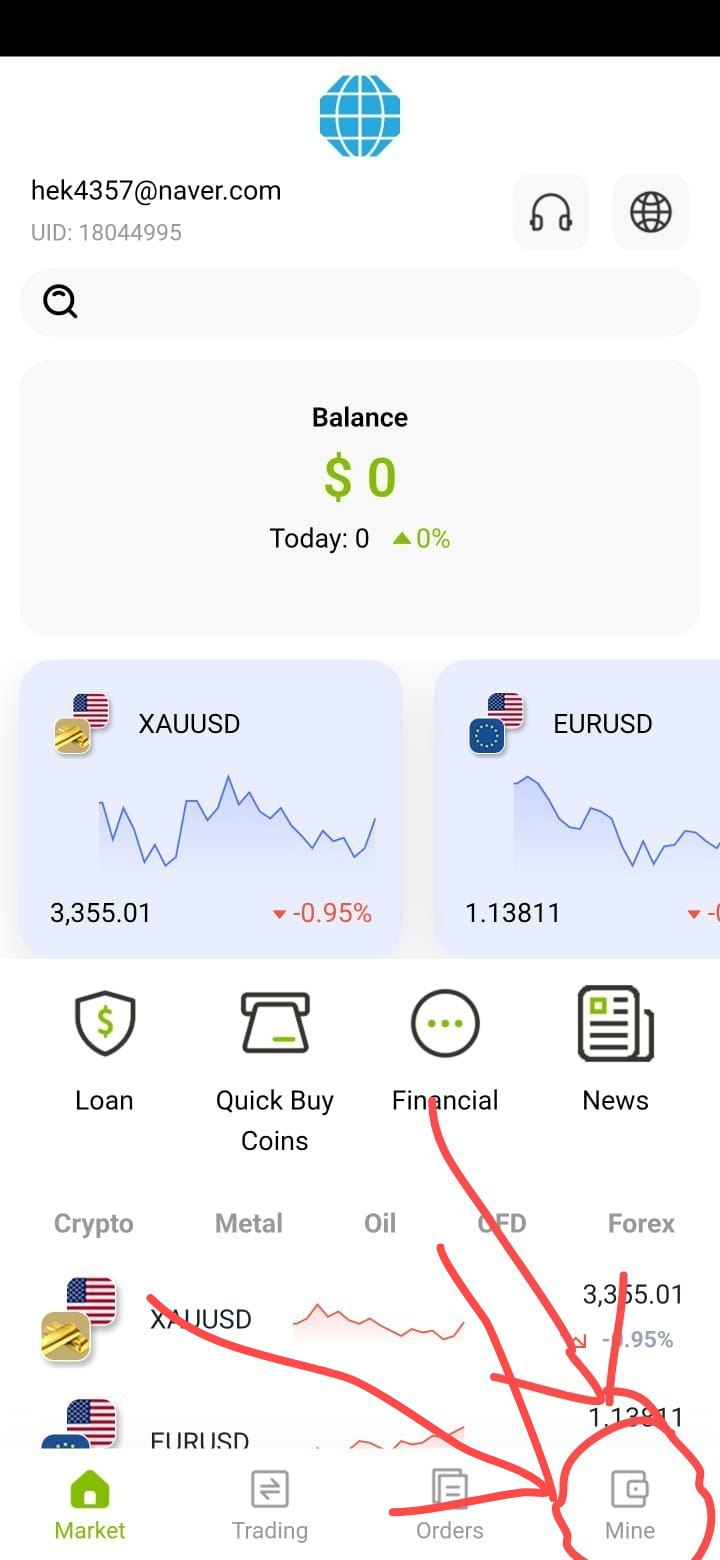The height and width of the screenshot is (1560, 720).
Task: Go to the Trading tab
Action: [x=270, y=1506]
